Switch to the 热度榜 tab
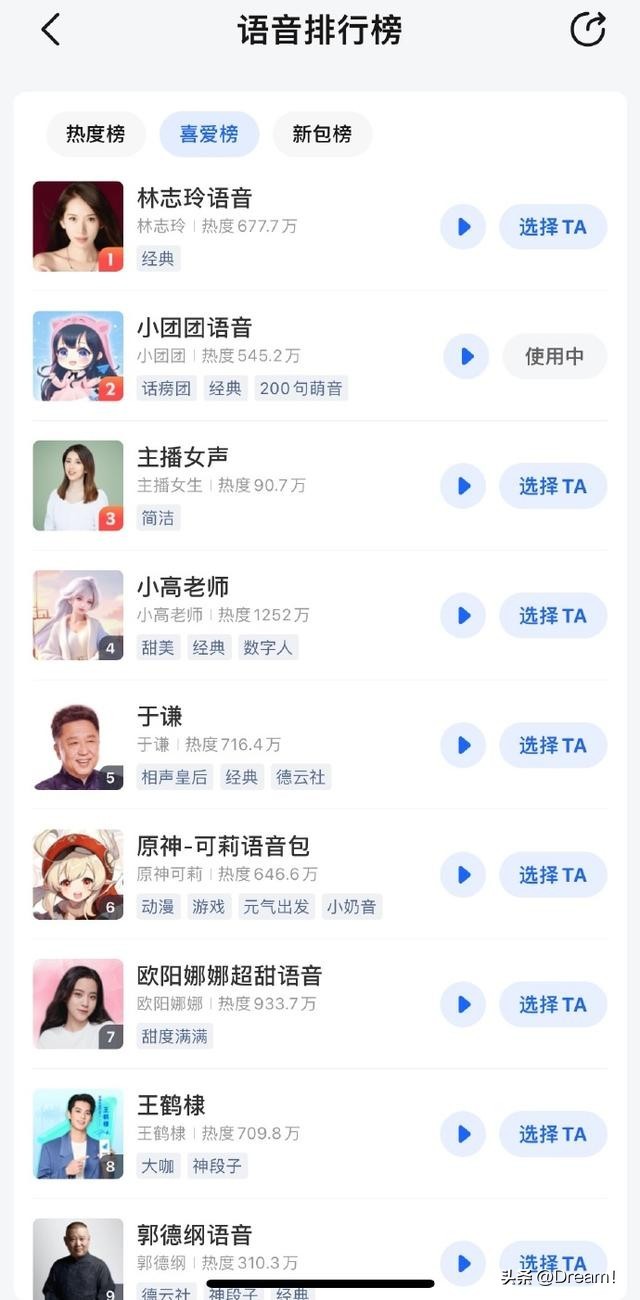 96,134
